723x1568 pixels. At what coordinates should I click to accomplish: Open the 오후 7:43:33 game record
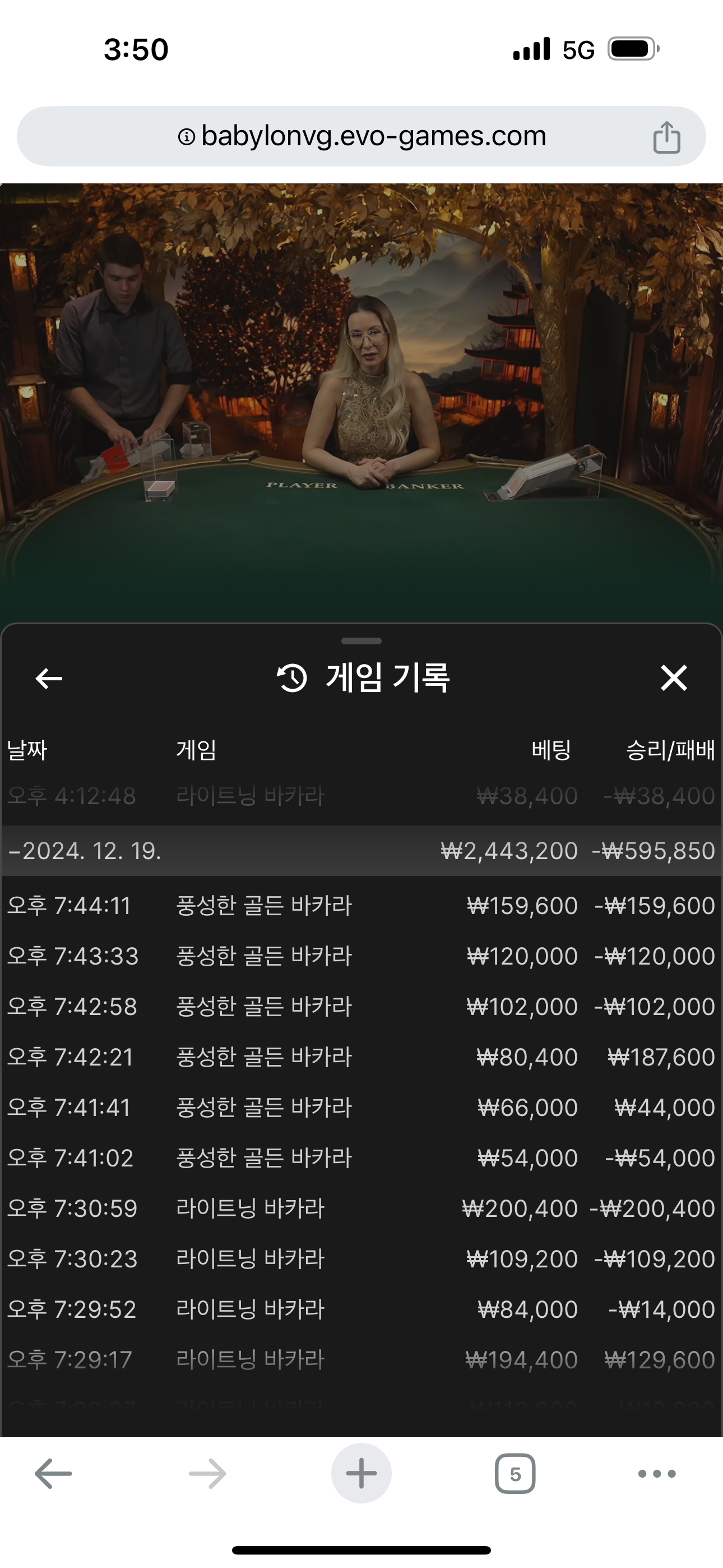tap(361, 956)
